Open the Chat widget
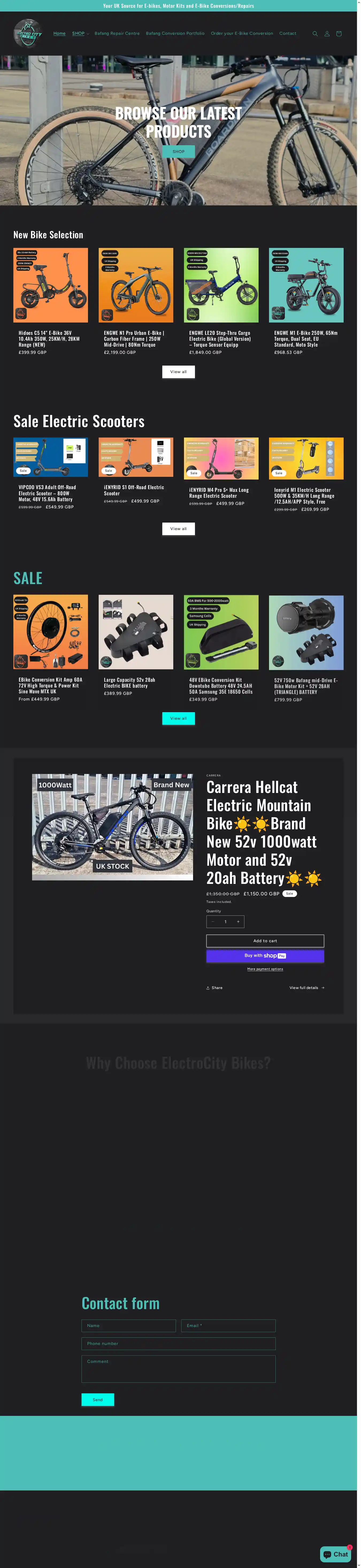Screen dimensions: 361x1568 [335, 1554]
